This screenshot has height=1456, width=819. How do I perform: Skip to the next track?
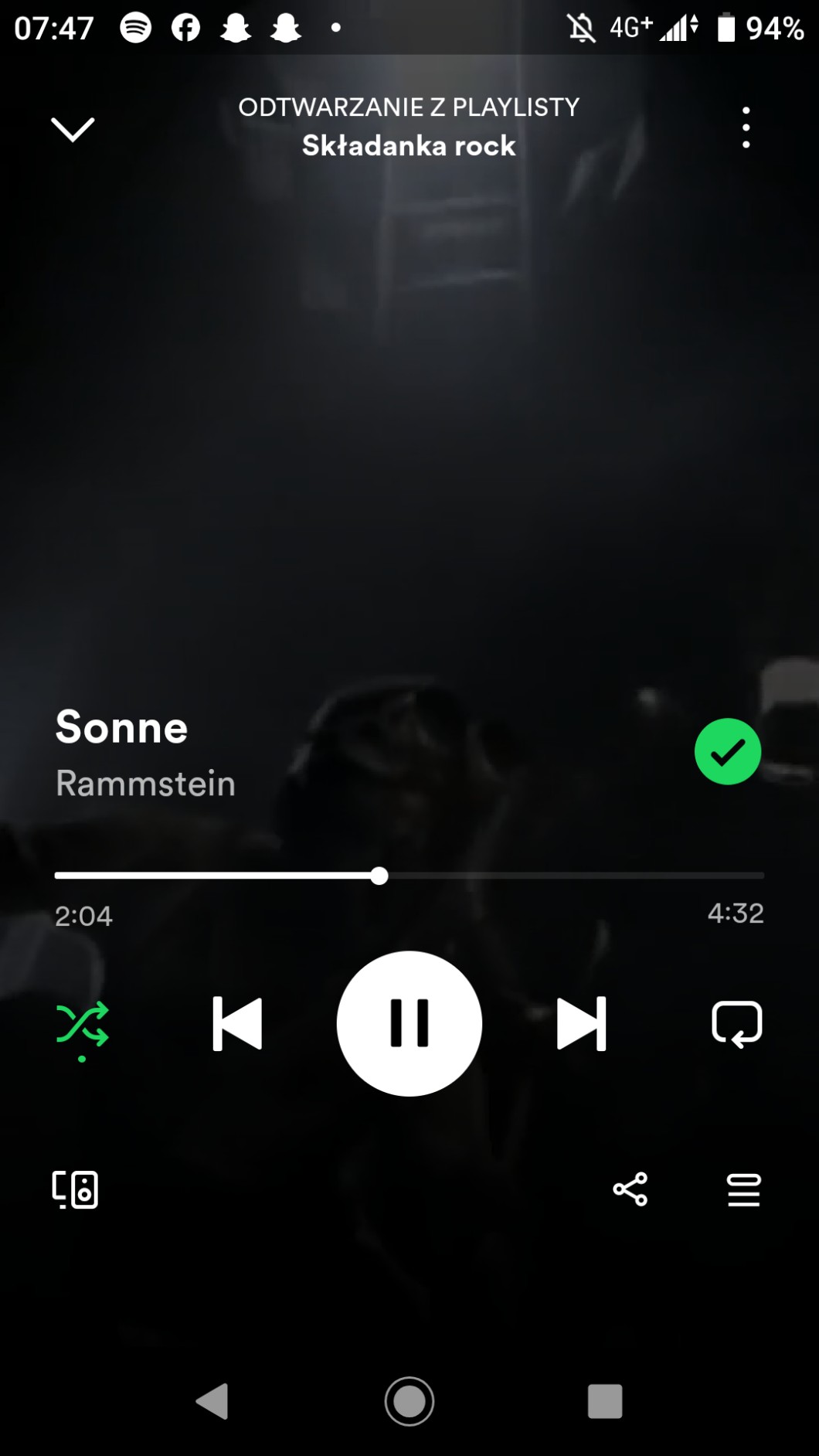click(581, 1024)
